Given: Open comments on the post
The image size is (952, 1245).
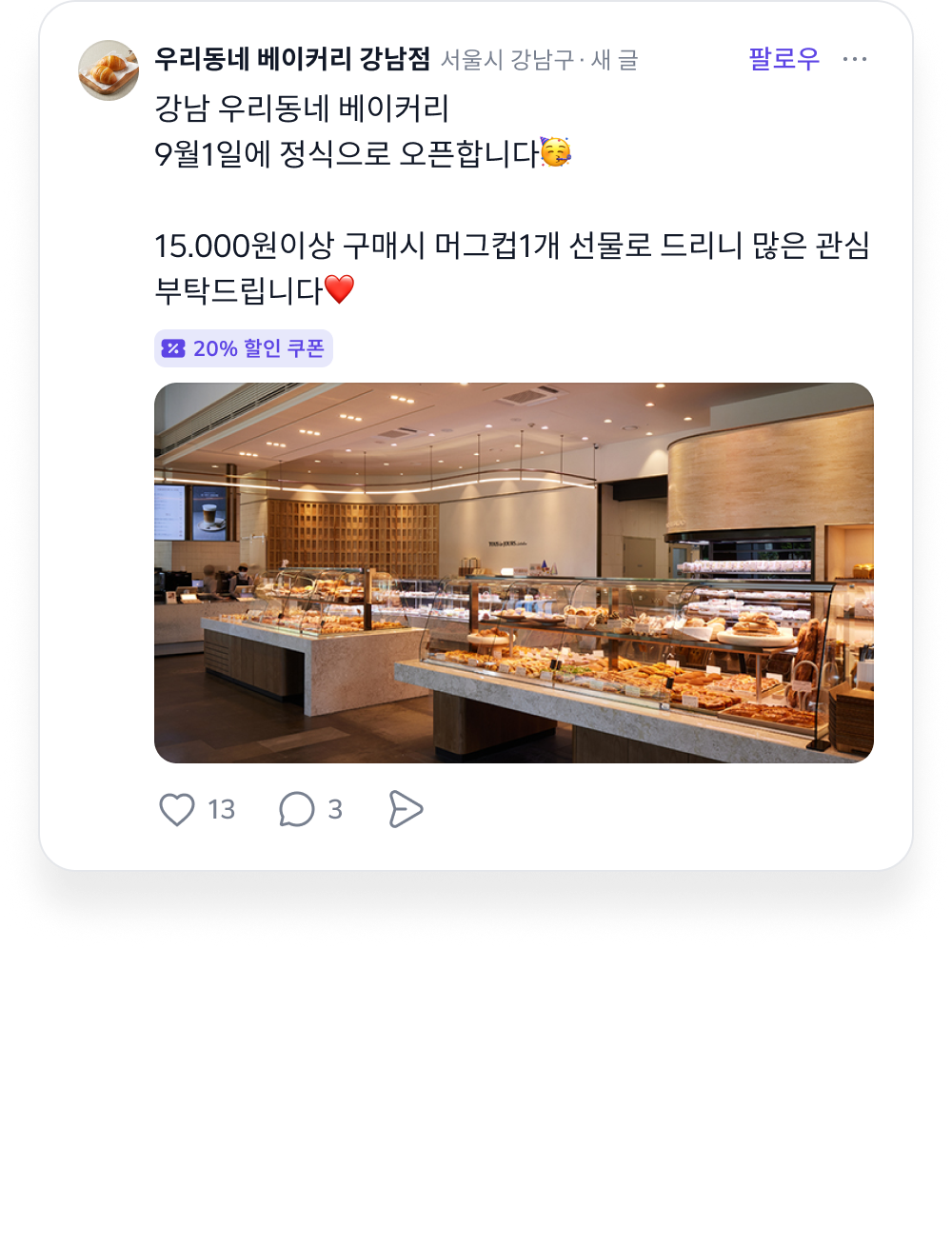Looking at the screenshot, I should point(297,809).
